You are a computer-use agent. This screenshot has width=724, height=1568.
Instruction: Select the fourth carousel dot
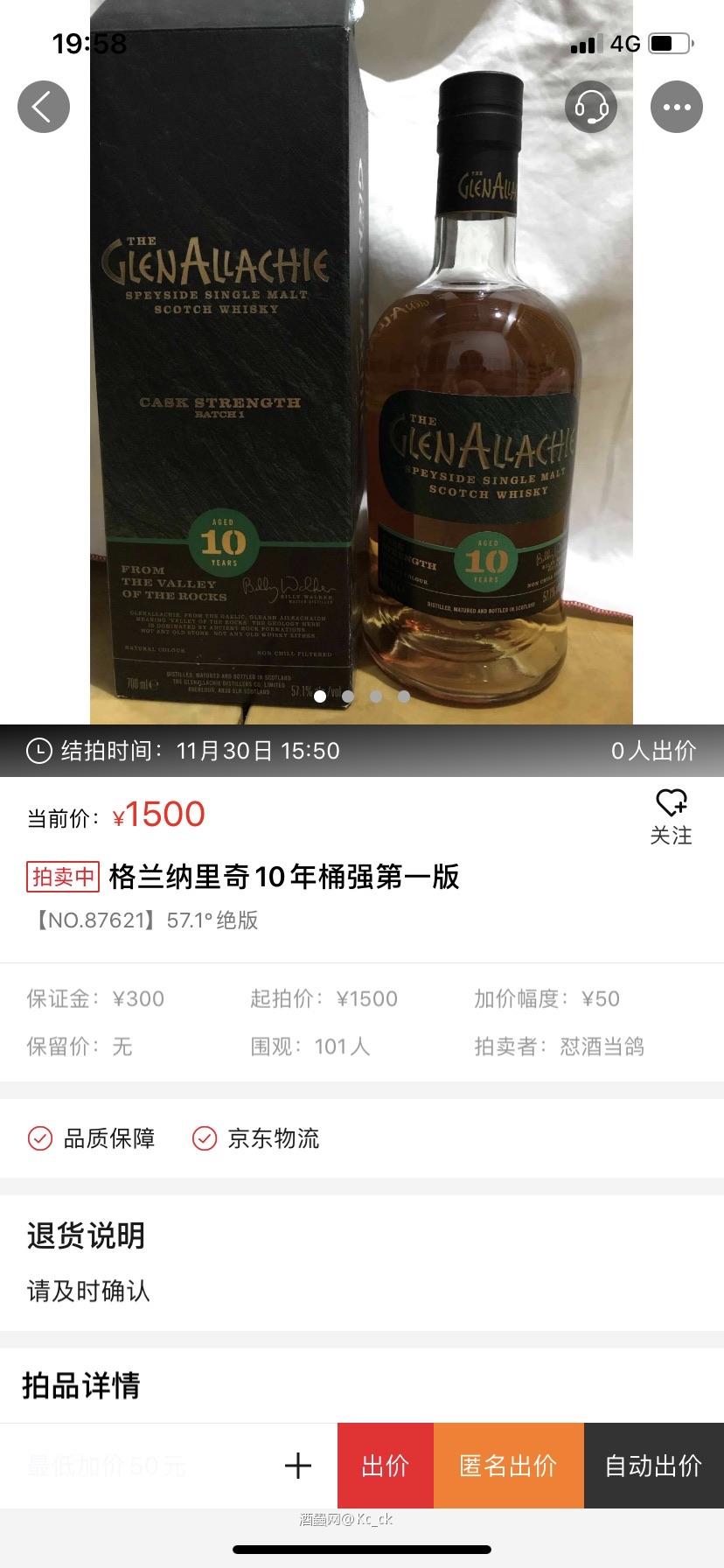[403, 696]
